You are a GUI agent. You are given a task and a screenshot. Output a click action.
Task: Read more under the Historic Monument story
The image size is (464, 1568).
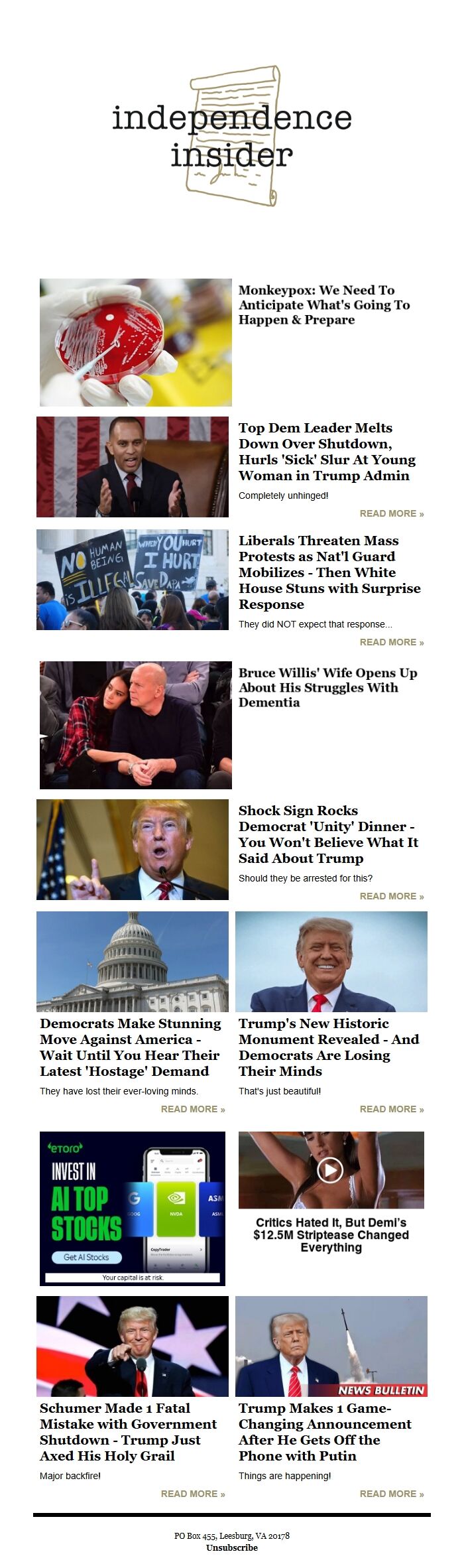pos(391,1109)
